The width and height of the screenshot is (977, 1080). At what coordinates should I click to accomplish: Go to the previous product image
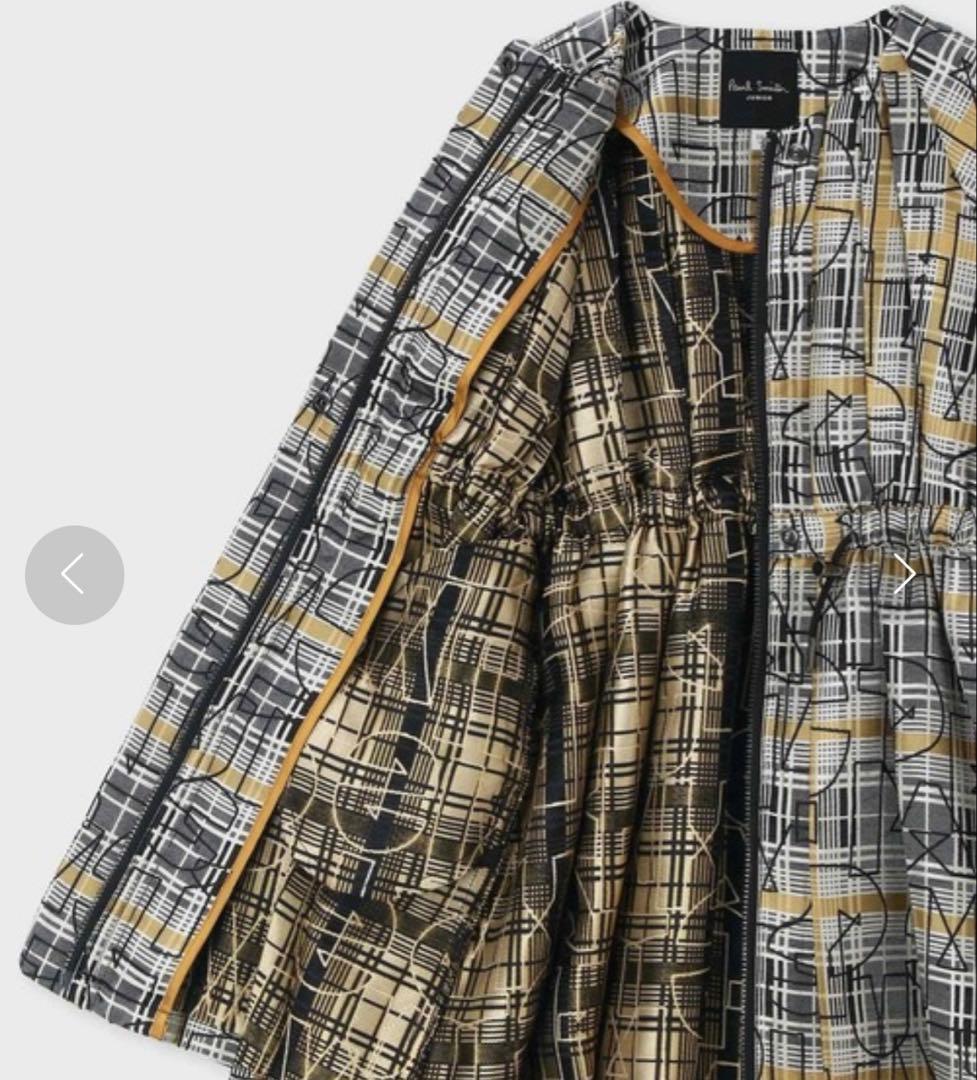74,575
